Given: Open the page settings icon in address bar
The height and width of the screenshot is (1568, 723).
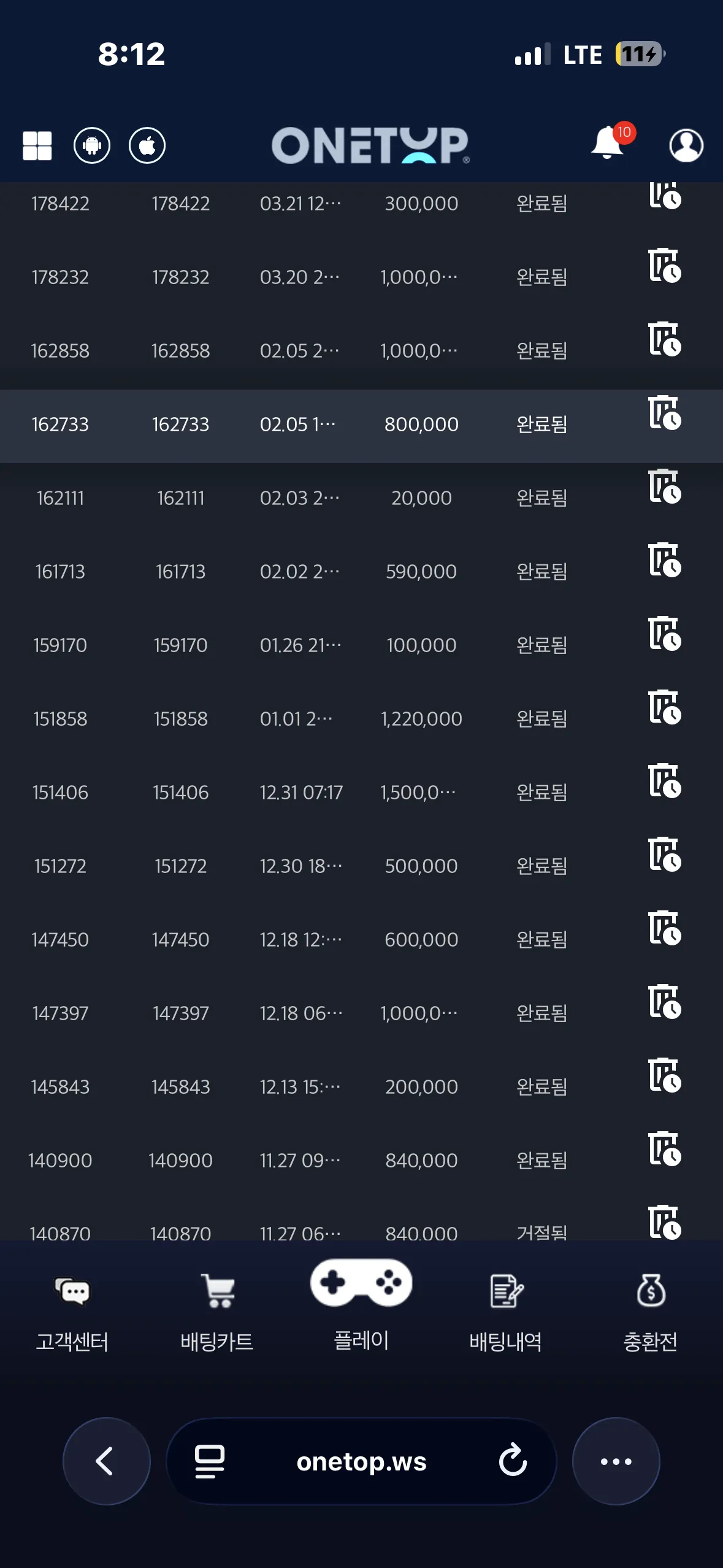Looking at the screenshot, I should [x=210, y=1461].
